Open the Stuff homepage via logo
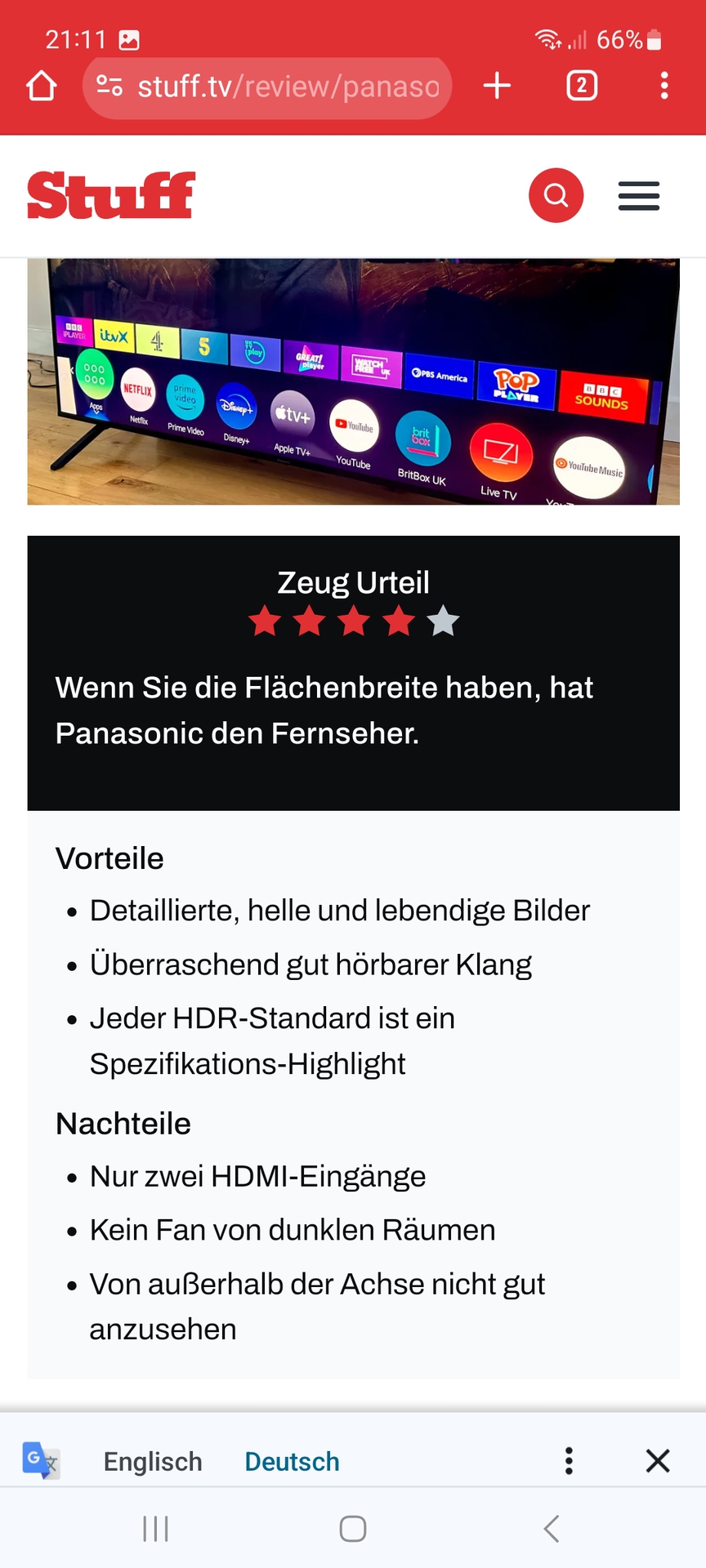 coord(111,195)
